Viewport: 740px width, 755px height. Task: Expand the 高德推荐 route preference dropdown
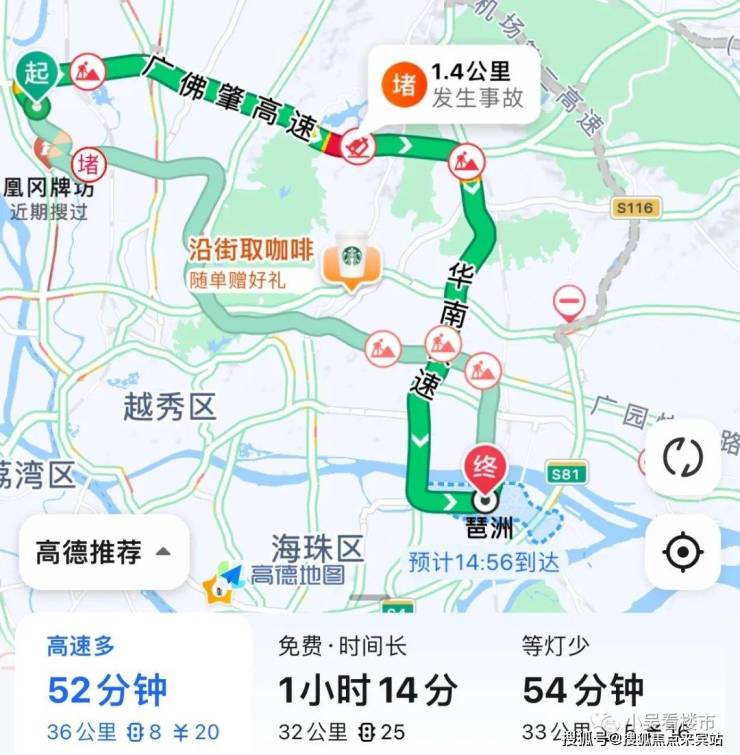(x=104, y=552)
